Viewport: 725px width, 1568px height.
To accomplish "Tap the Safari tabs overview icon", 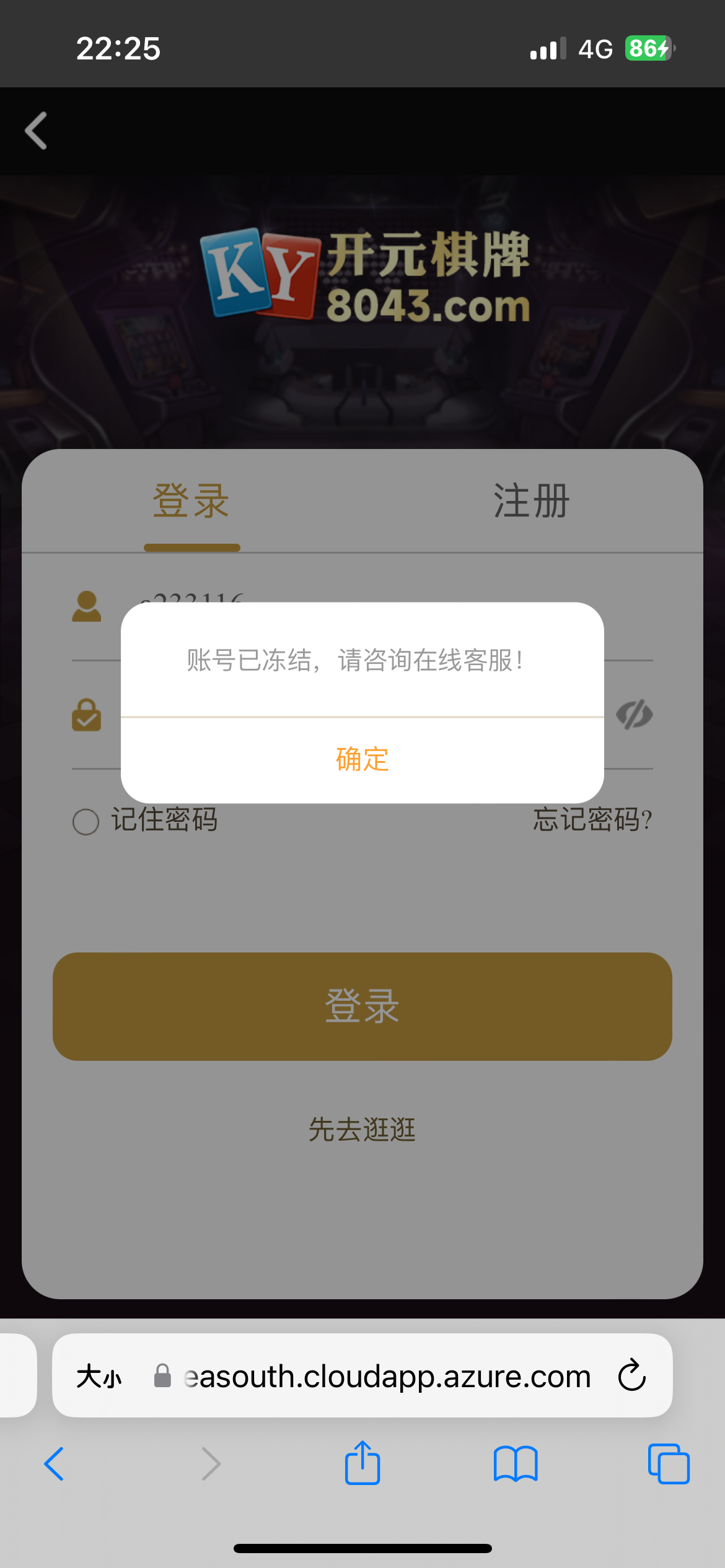I will pyautogui.click(x=668, y=1464).
